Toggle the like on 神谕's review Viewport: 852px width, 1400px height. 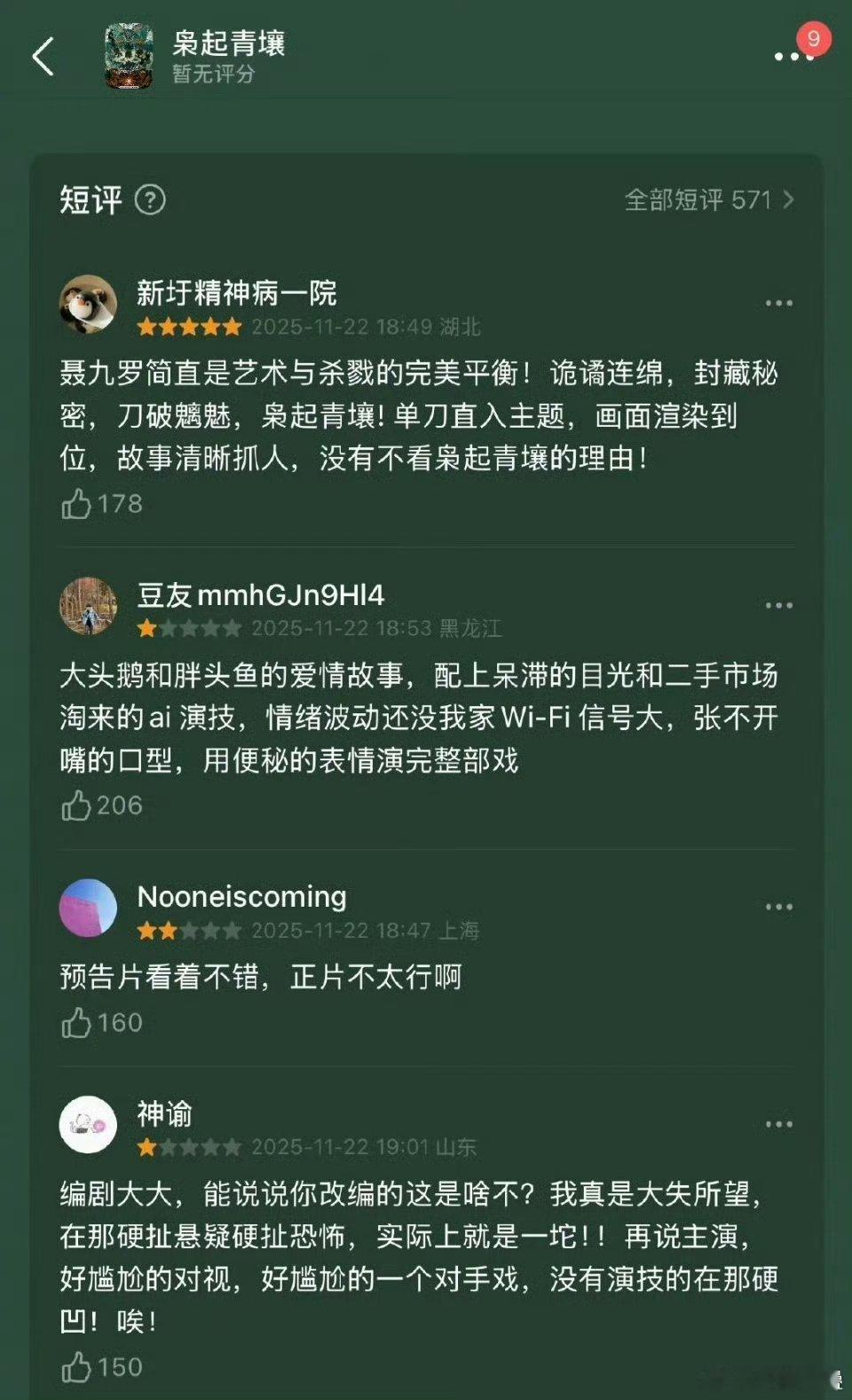[77, 1368]
